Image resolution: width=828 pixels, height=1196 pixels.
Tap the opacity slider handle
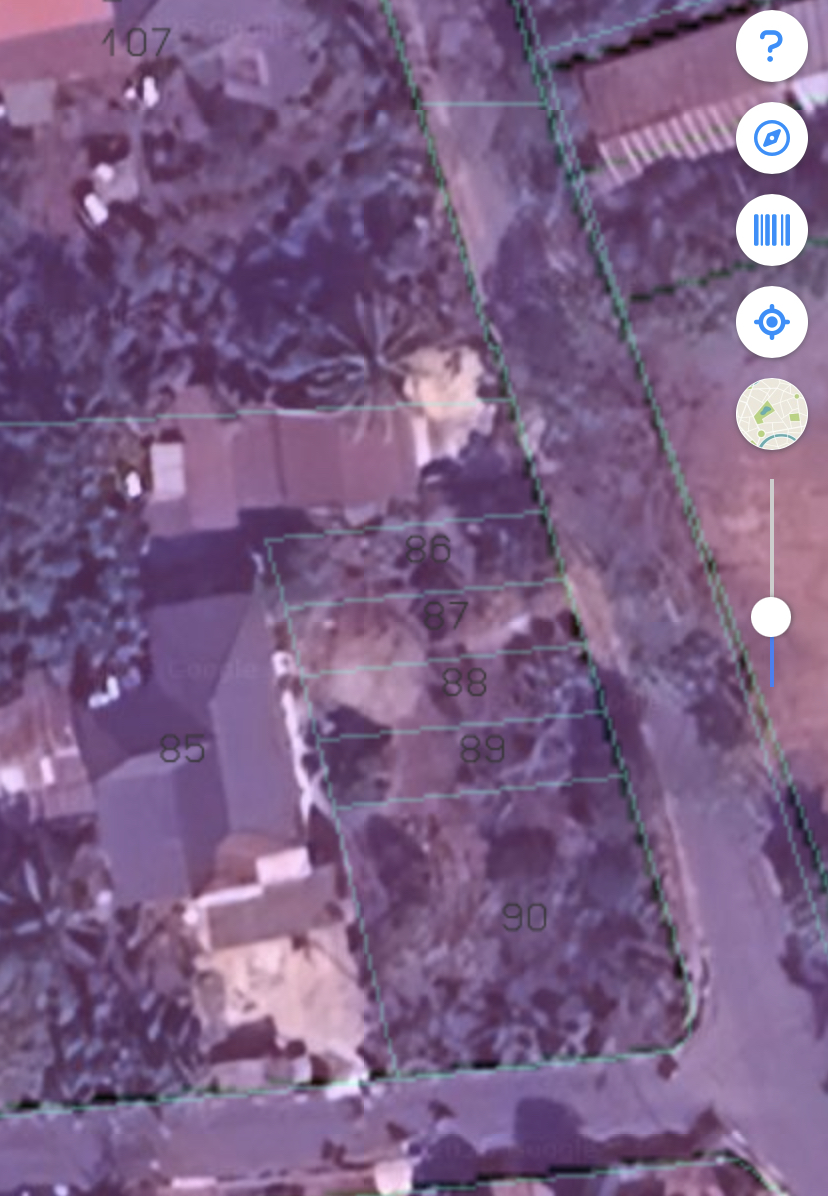(x=771, y=617)
